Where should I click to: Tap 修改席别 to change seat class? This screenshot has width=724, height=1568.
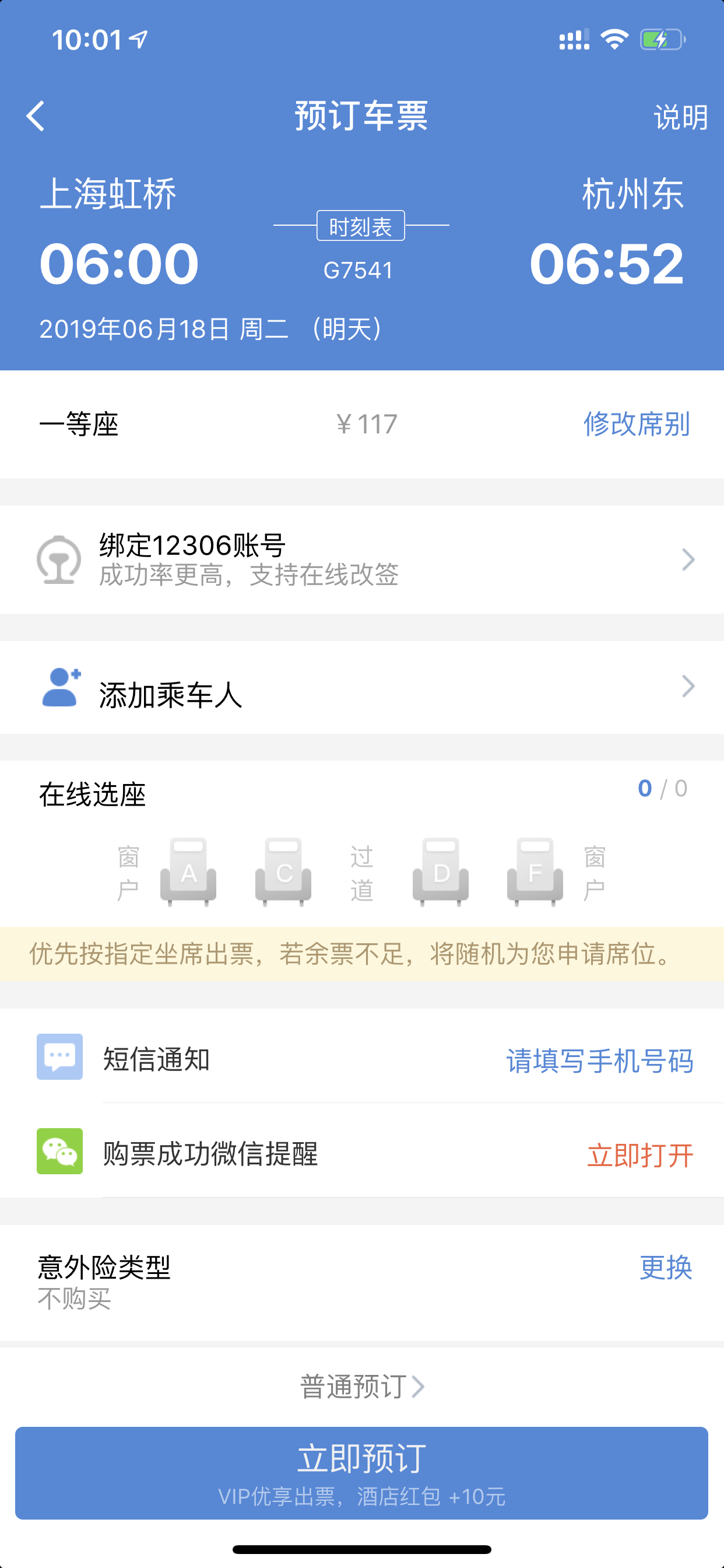coord(637,423)
